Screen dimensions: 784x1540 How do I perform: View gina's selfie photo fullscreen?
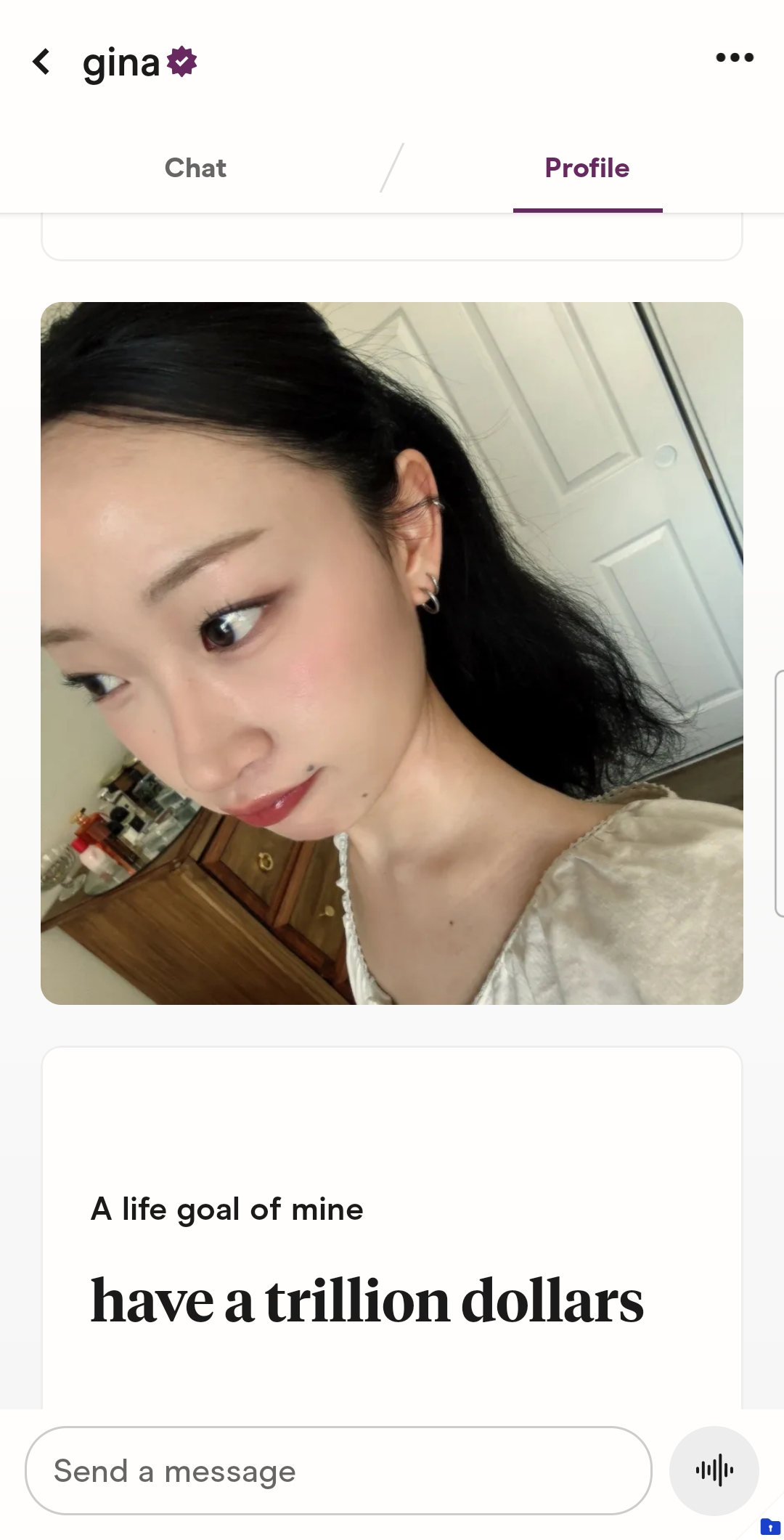click(x=392, y=653)
